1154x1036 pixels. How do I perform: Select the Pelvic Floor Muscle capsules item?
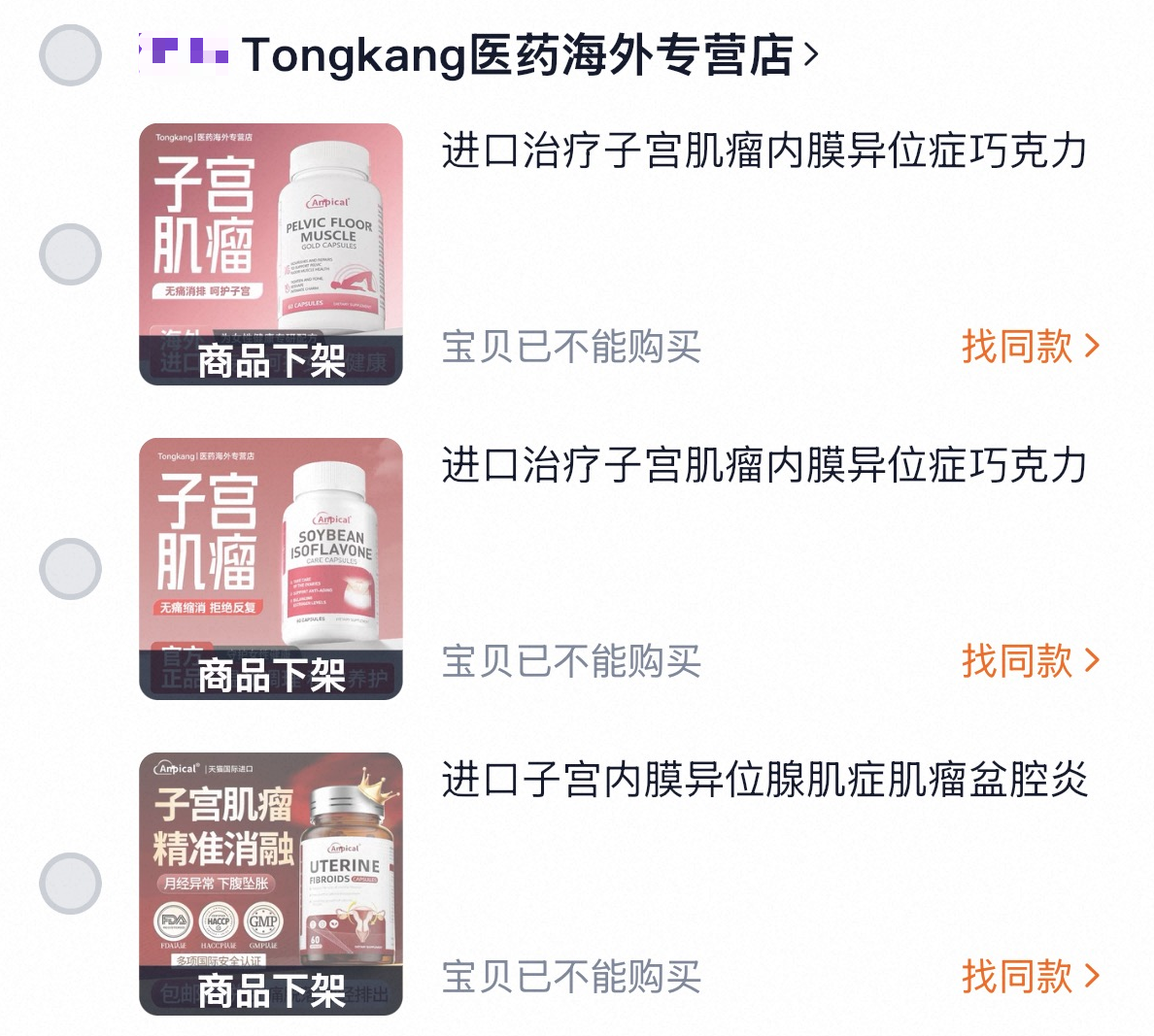[70, 254]
